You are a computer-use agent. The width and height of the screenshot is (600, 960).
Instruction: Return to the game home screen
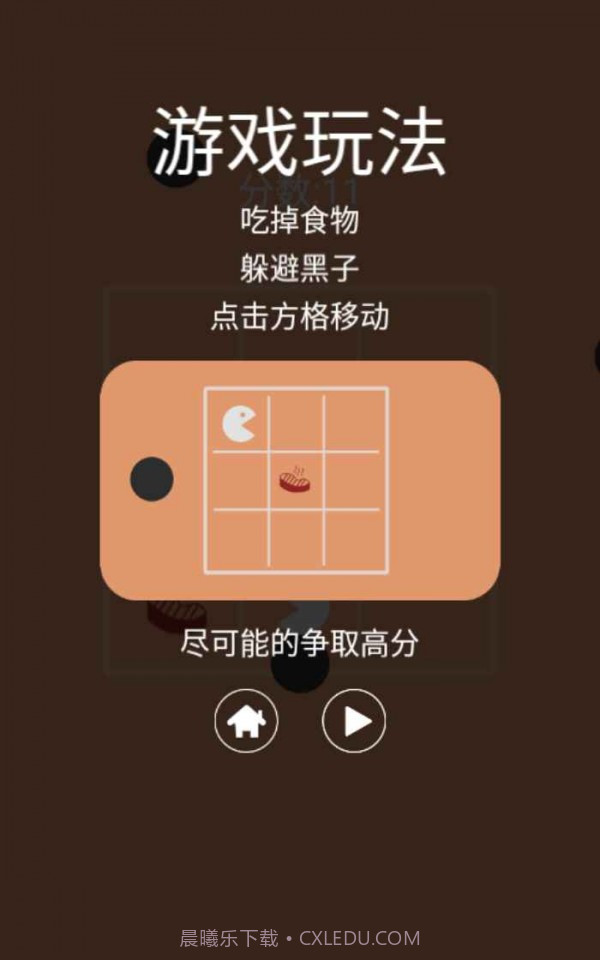246,721
